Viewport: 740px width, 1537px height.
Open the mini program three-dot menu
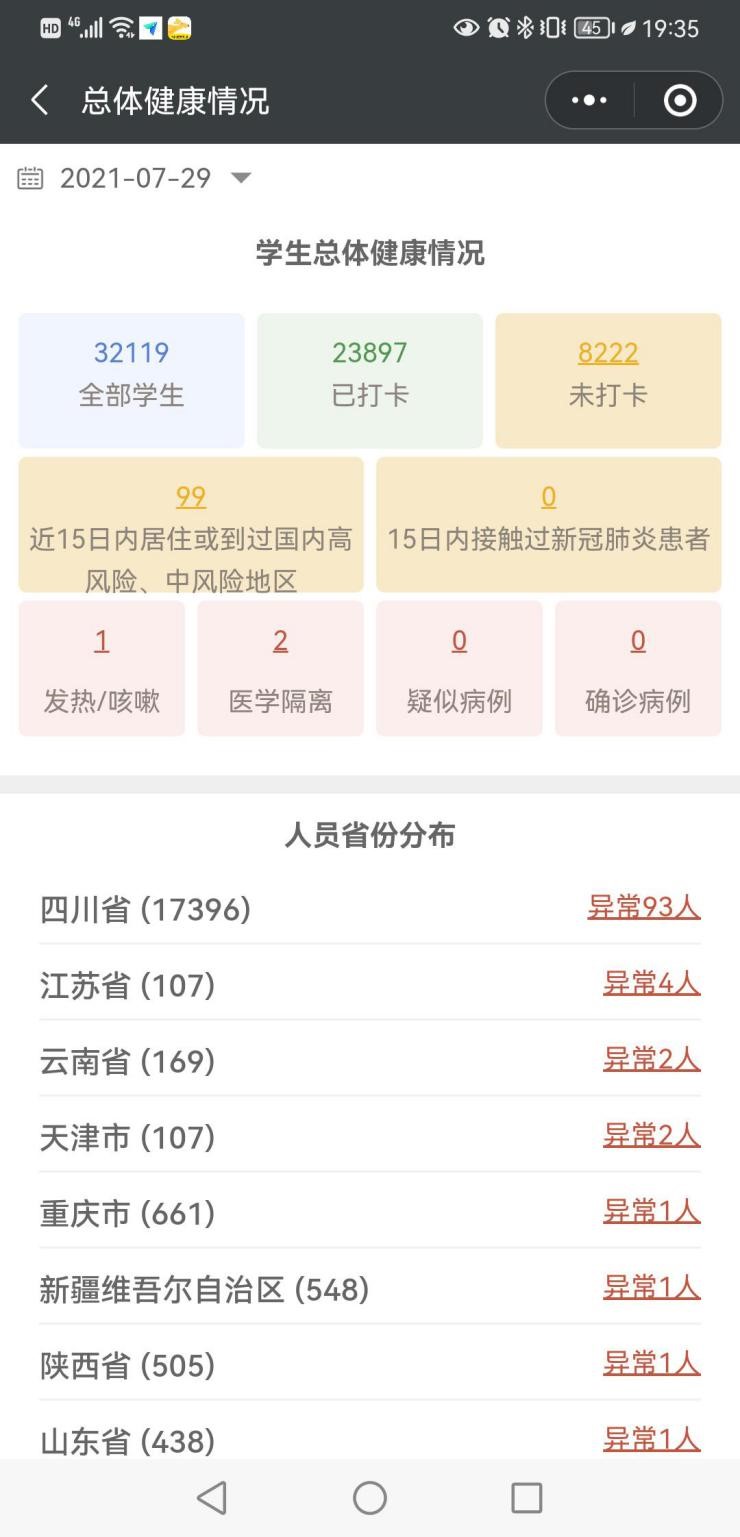pos(589,101)
